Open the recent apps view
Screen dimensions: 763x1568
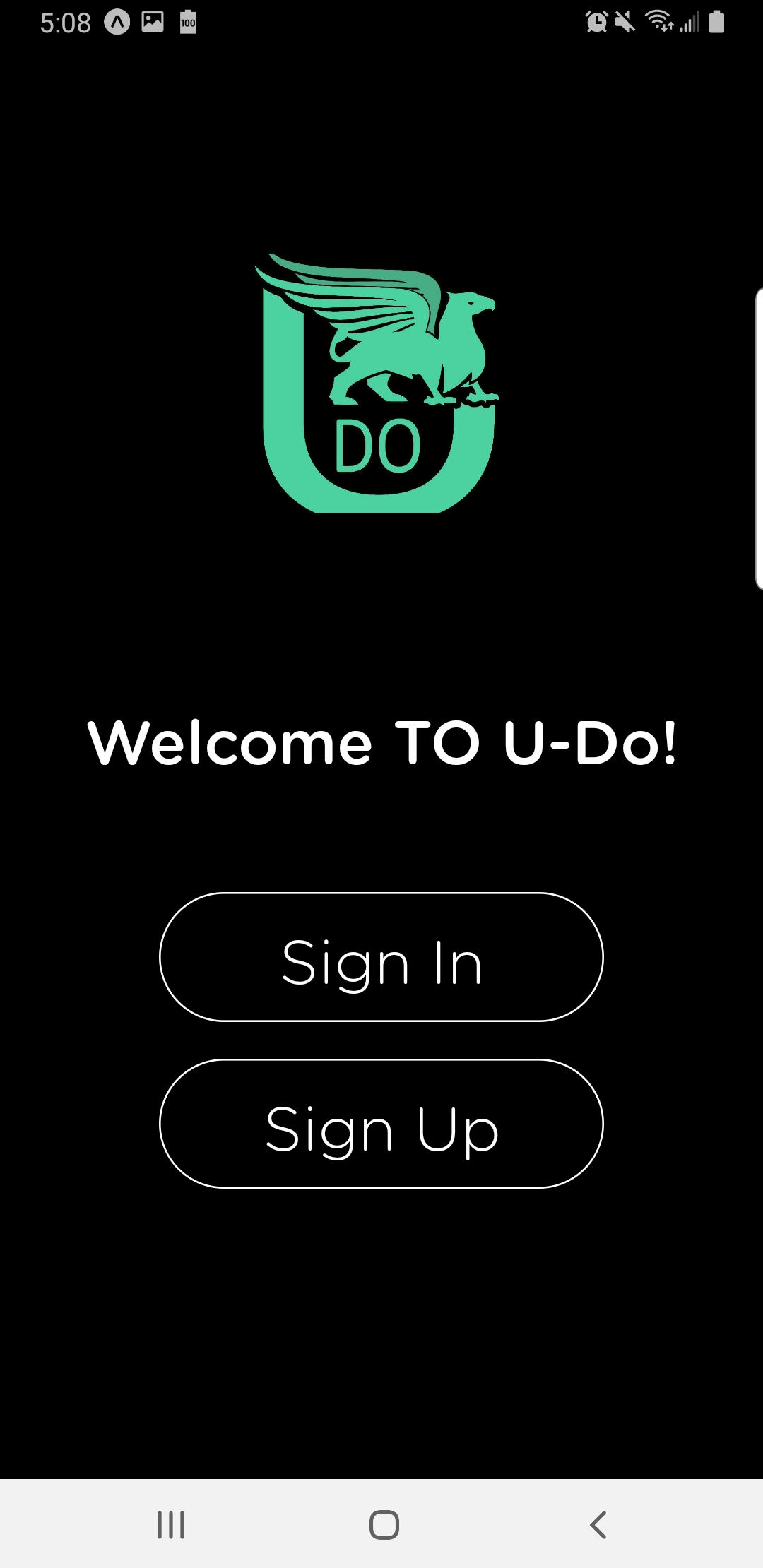171,1524
